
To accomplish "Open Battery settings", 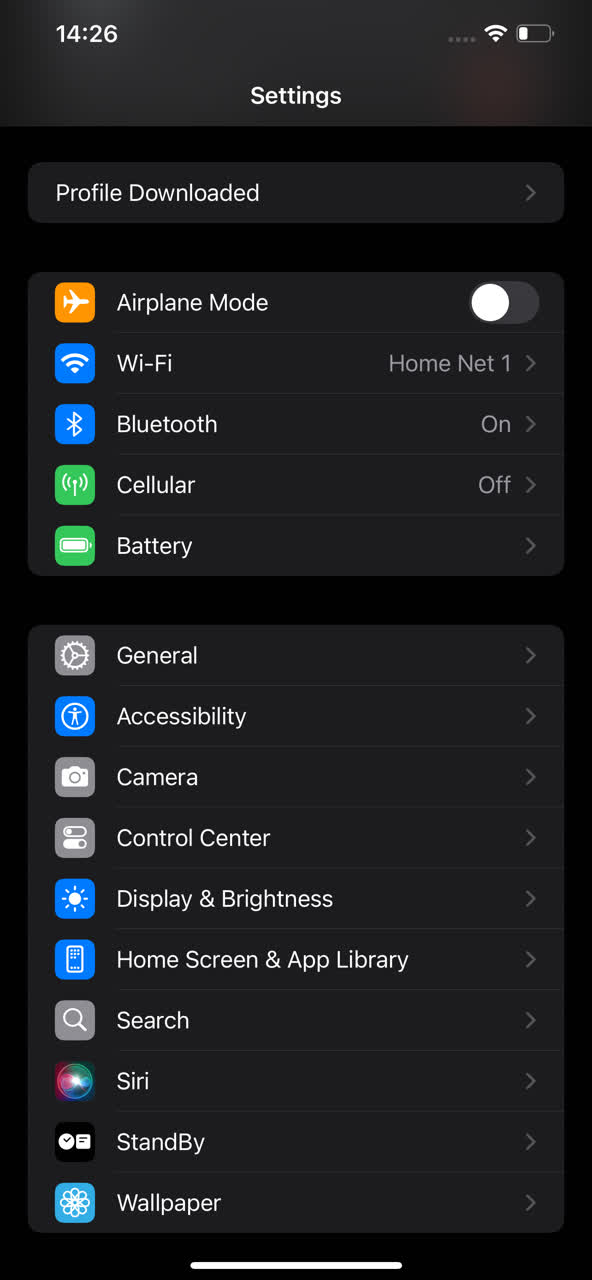I will (296, 546).
